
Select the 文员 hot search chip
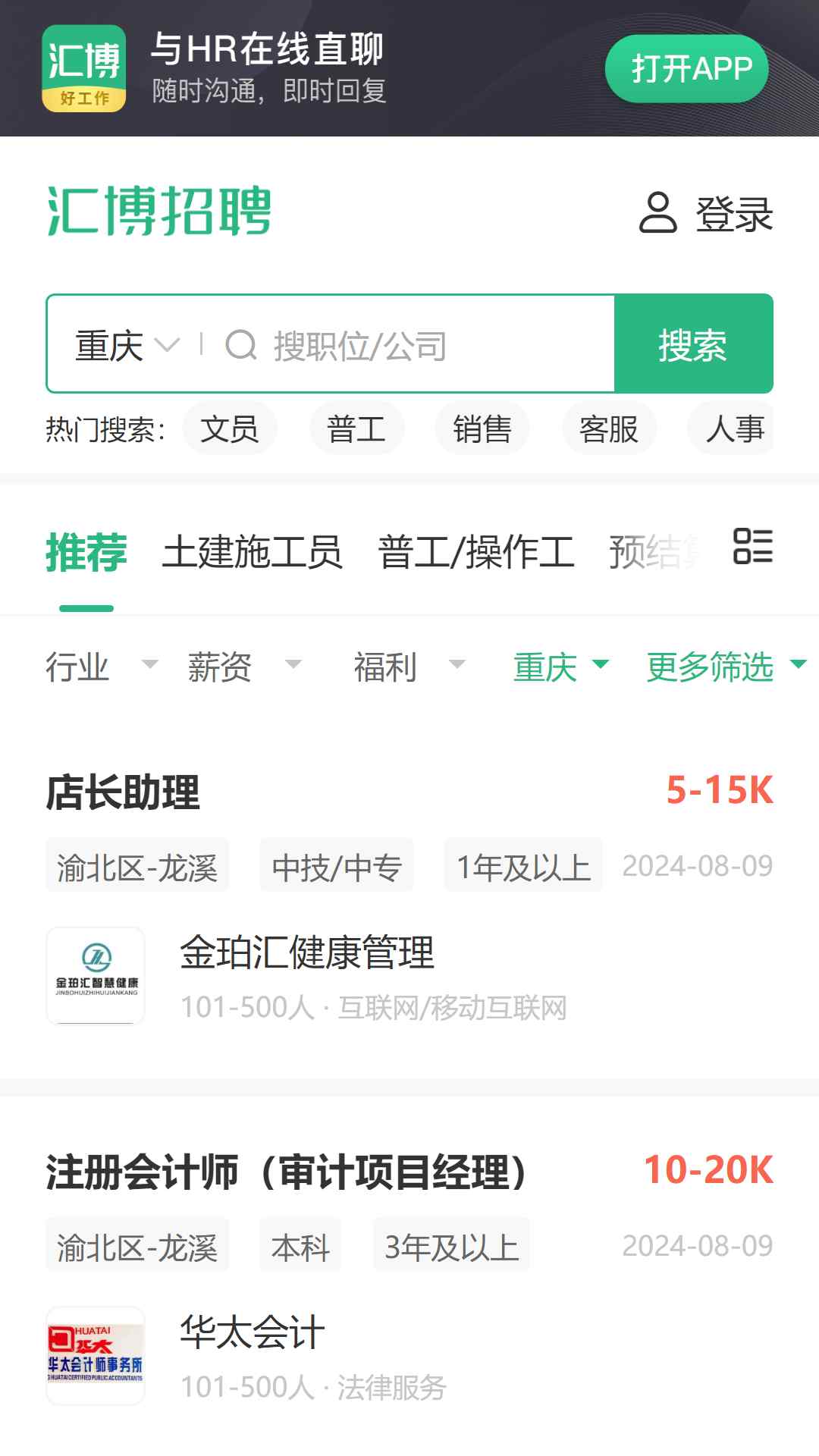(230, 429)
